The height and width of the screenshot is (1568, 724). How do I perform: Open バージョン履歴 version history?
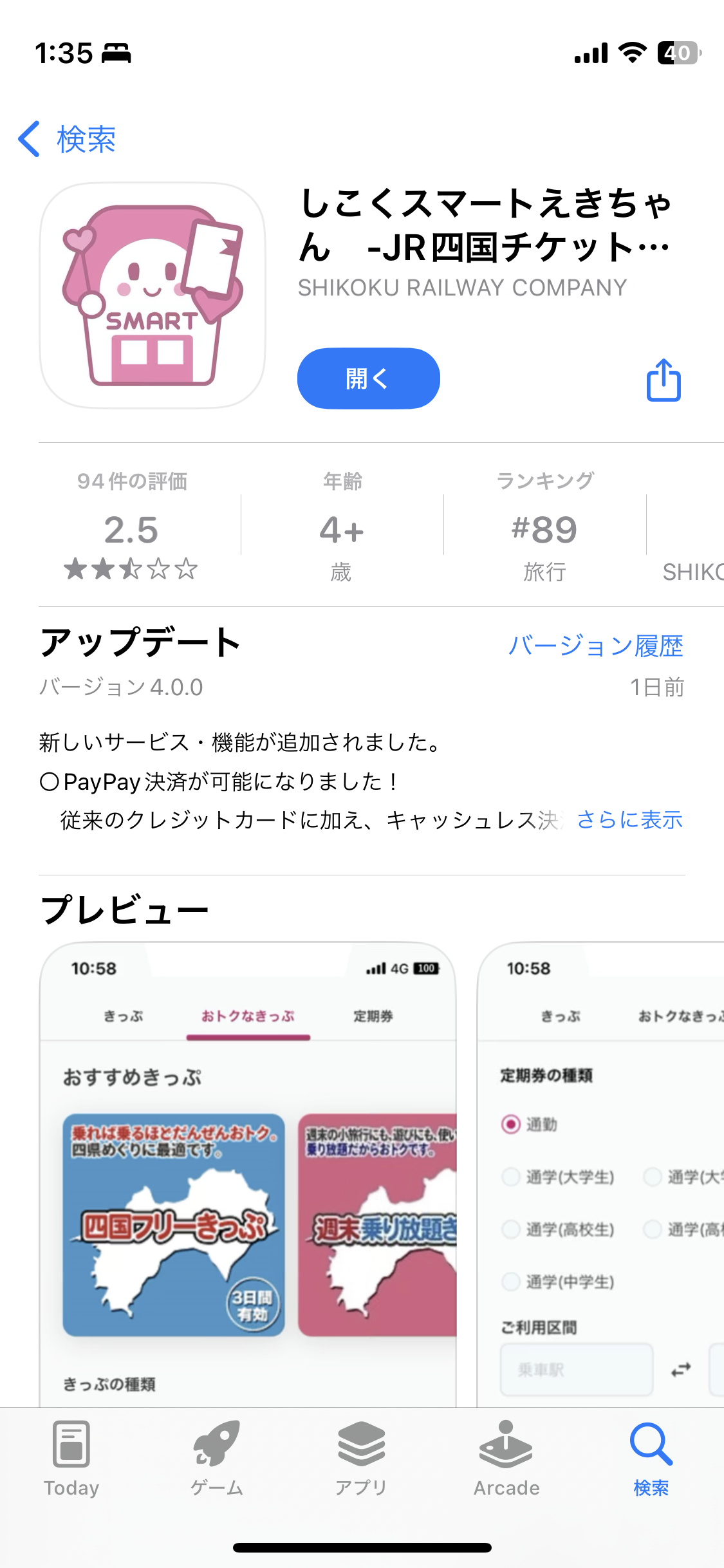[x=595, y=646]
